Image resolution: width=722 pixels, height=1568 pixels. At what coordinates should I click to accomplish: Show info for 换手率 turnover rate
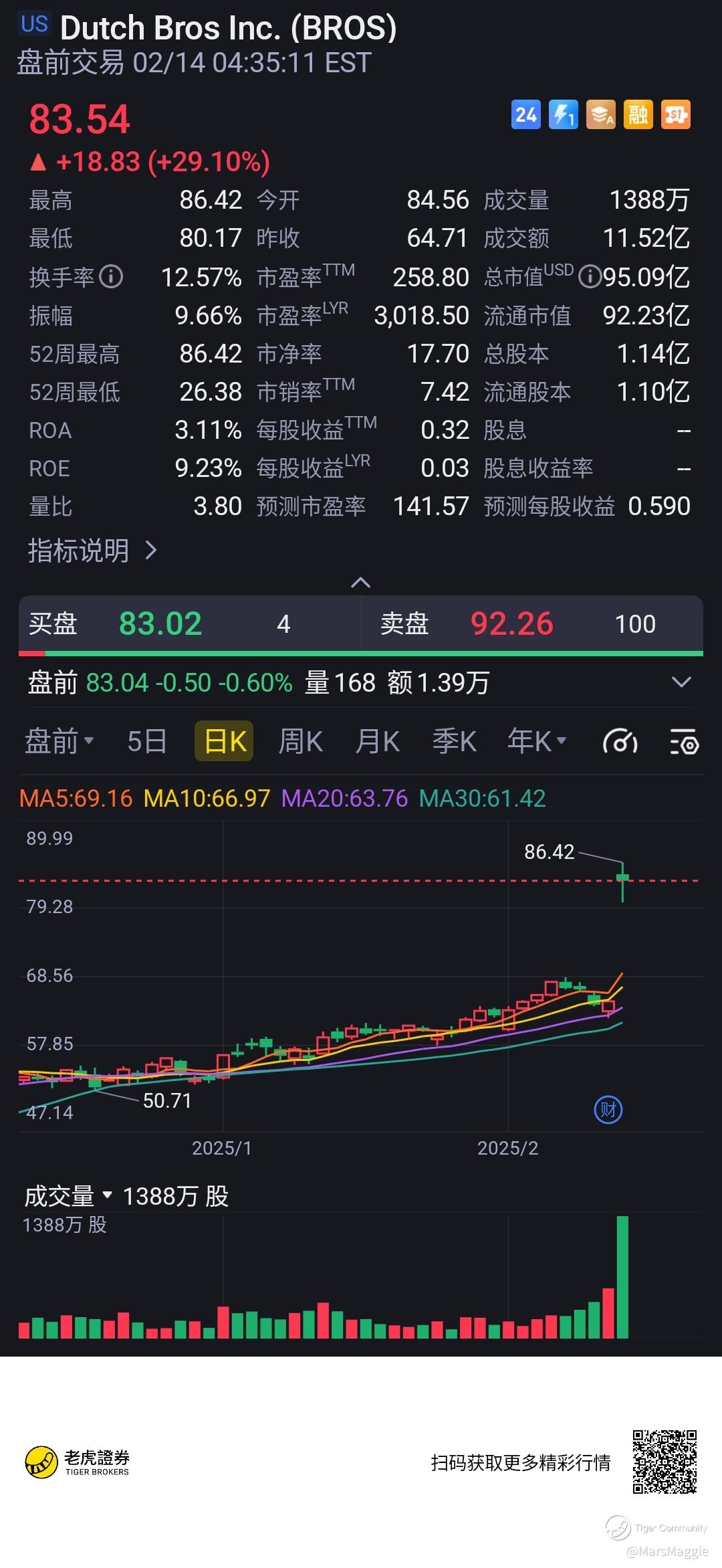tap(111, 276)
